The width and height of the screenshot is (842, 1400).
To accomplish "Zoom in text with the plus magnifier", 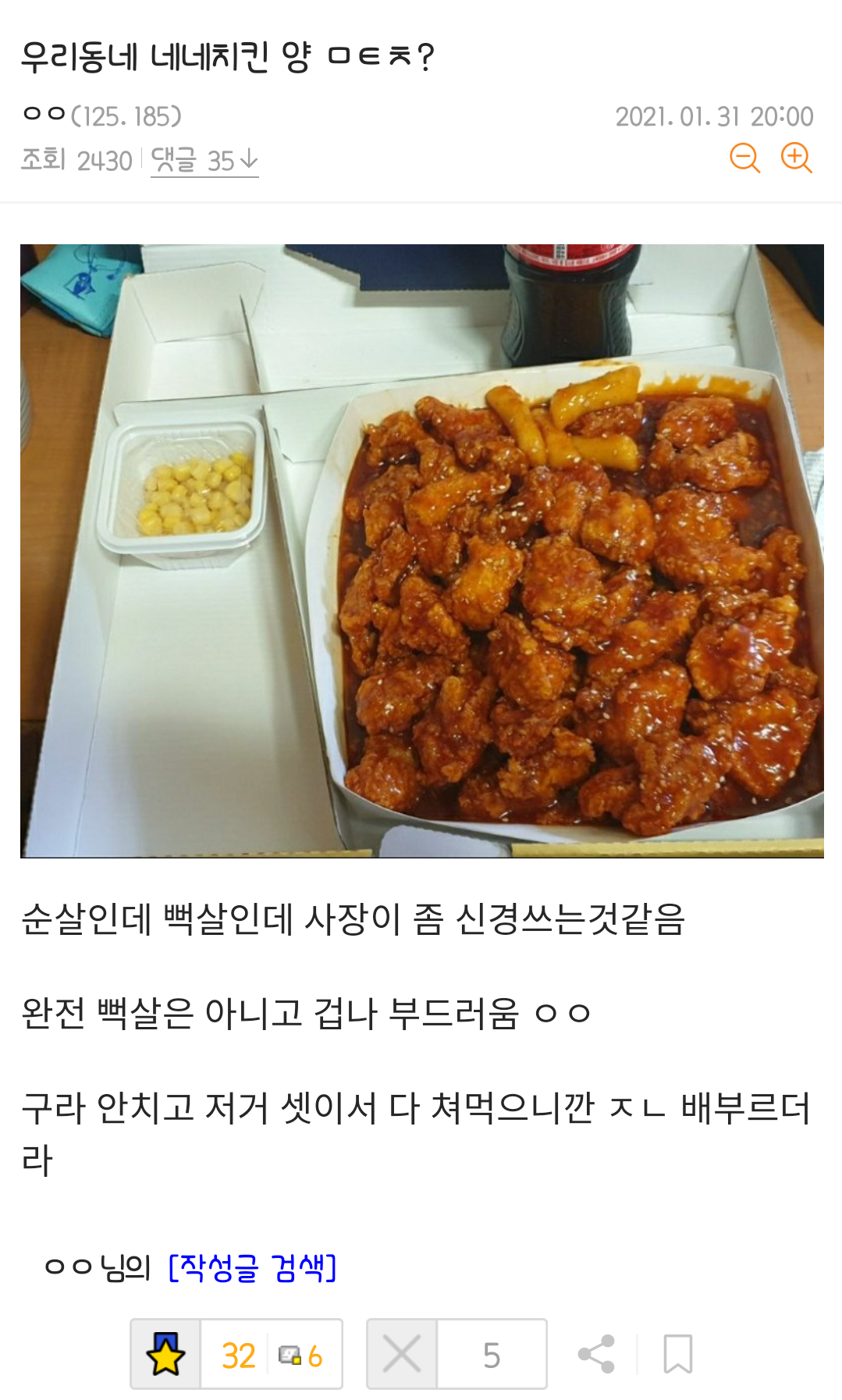I will pos(797,158).
